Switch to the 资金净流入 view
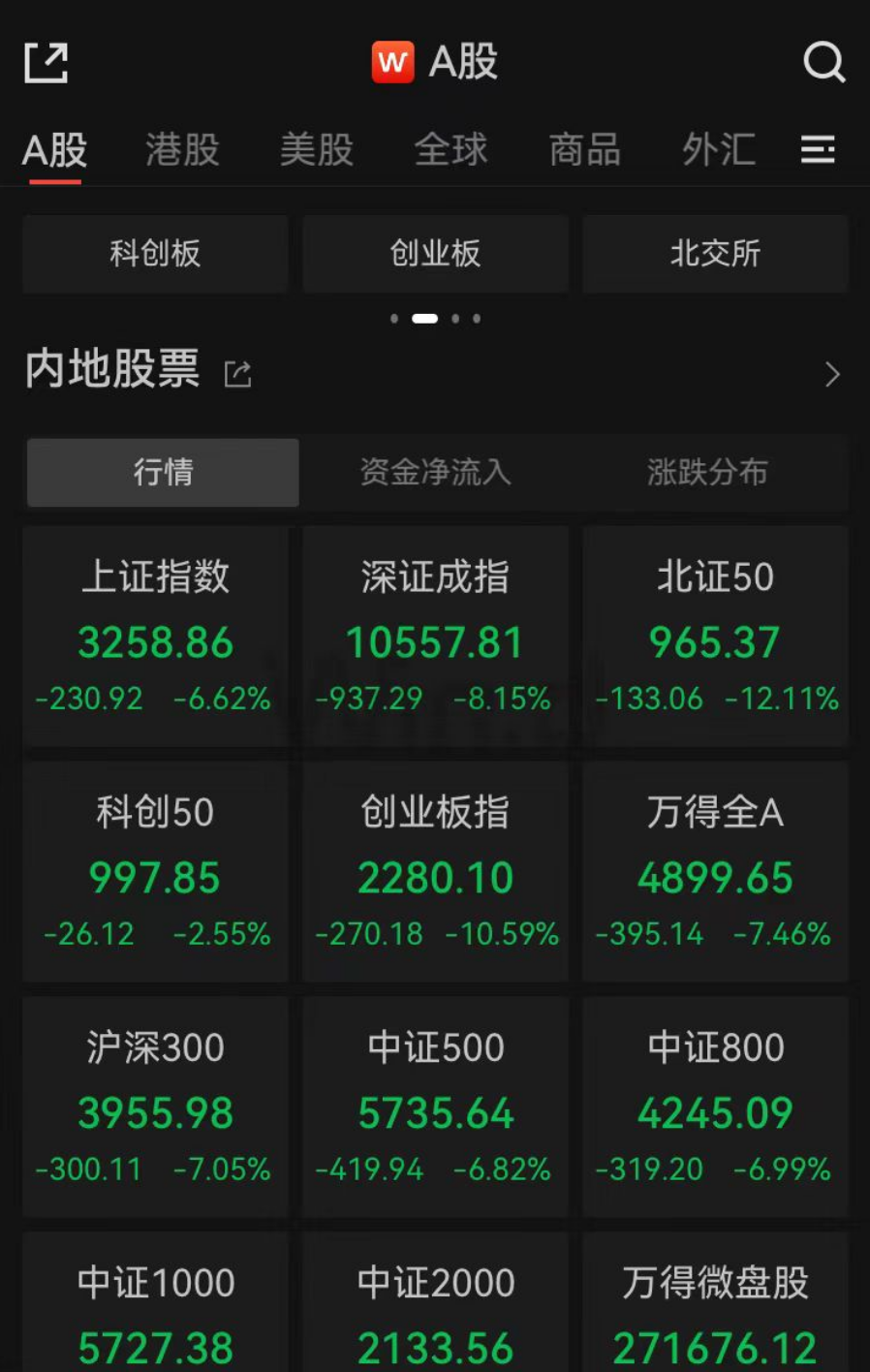Image resolution: width=870 pixels, height=1372 pixels. pos(435,473)
